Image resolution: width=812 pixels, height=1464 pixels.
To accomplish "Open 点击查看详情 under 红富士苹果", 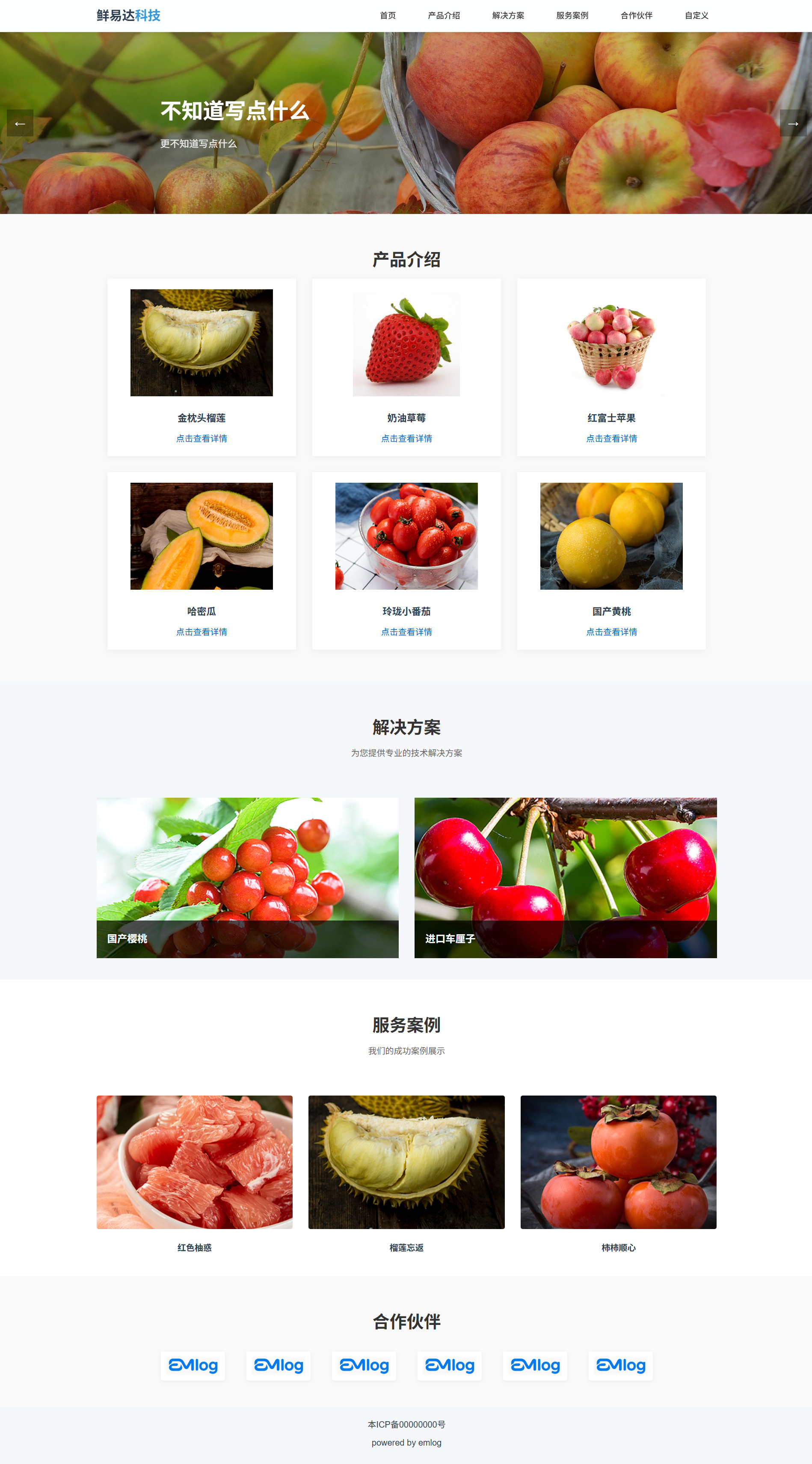I will (611, 438).
